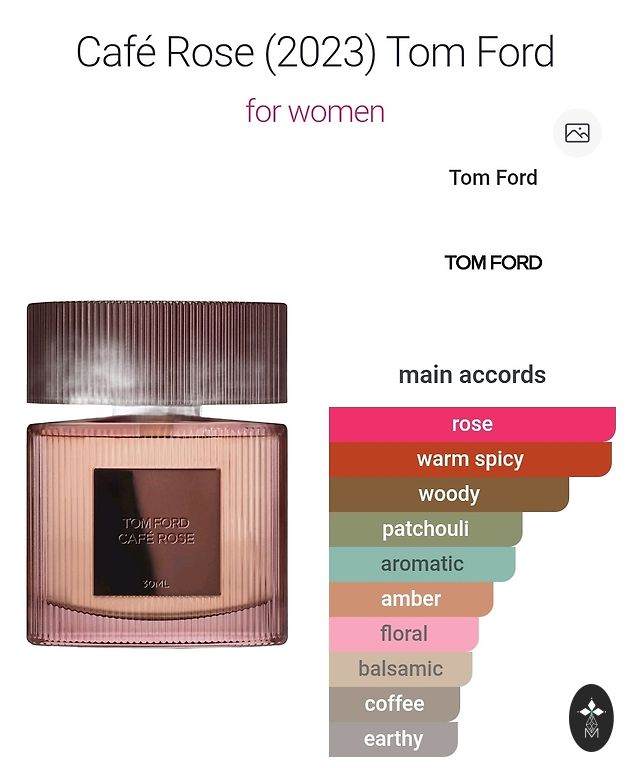Tap the TOM FORD brand logo
Screen dimensions: 630x768
click(x=493, y=263)
